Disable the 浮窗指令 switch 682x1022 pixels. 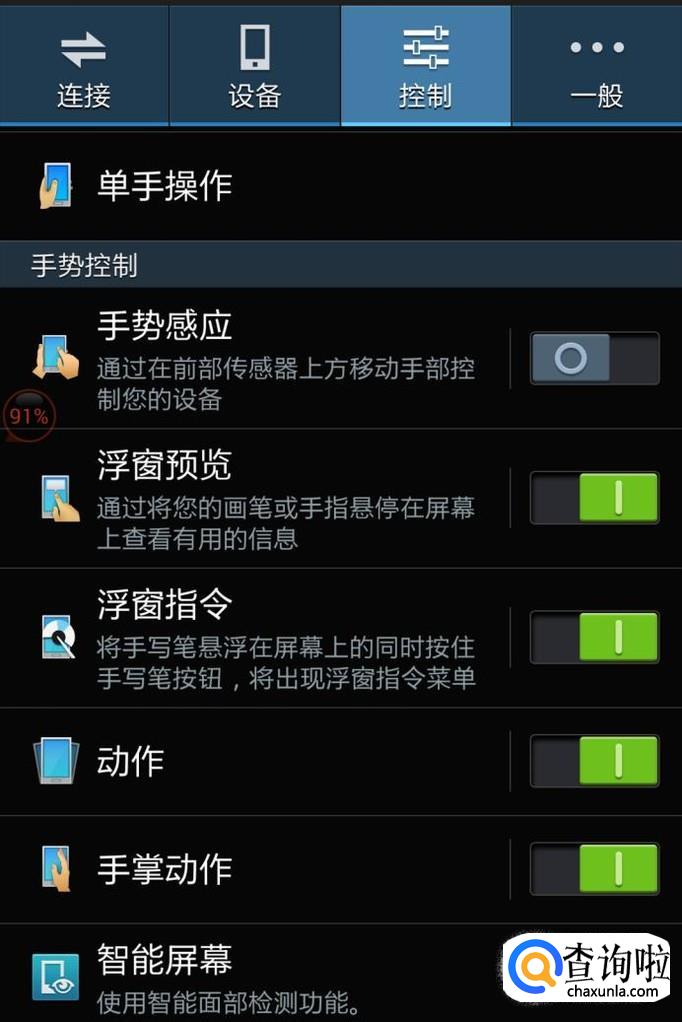coord(595,637)
